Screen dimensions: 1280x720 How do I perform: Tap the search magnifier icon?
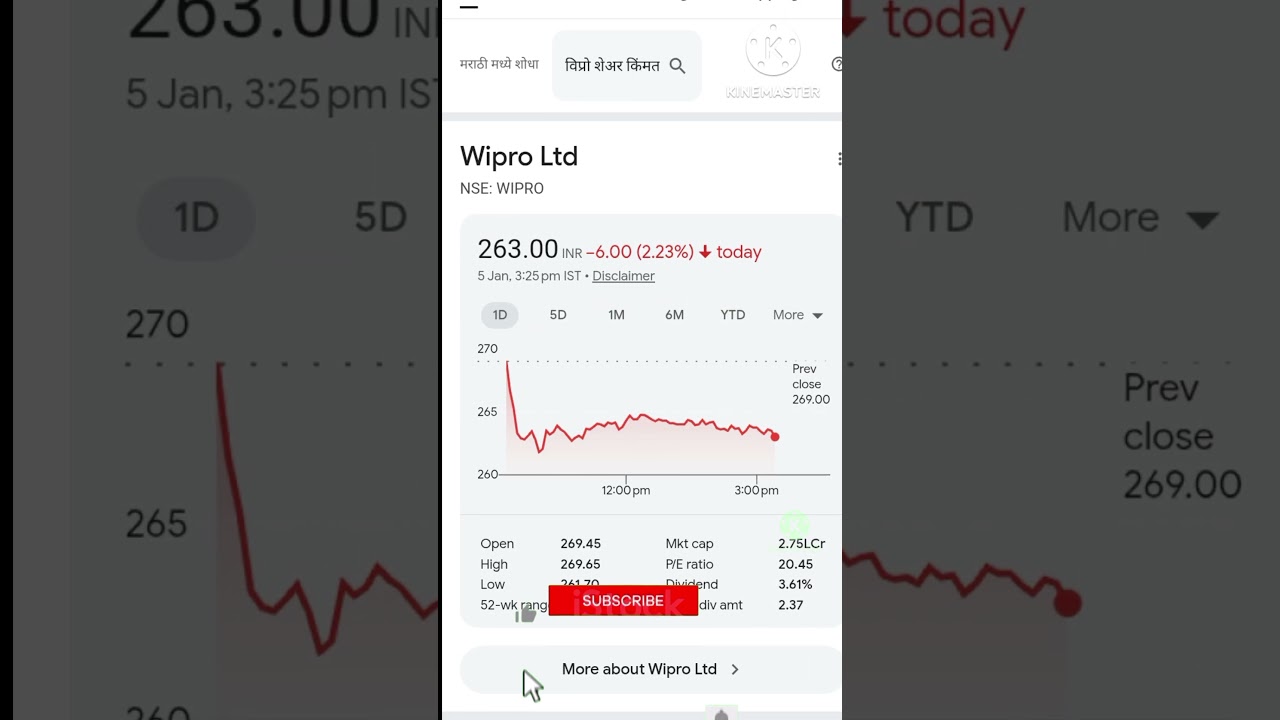[677, 66]
